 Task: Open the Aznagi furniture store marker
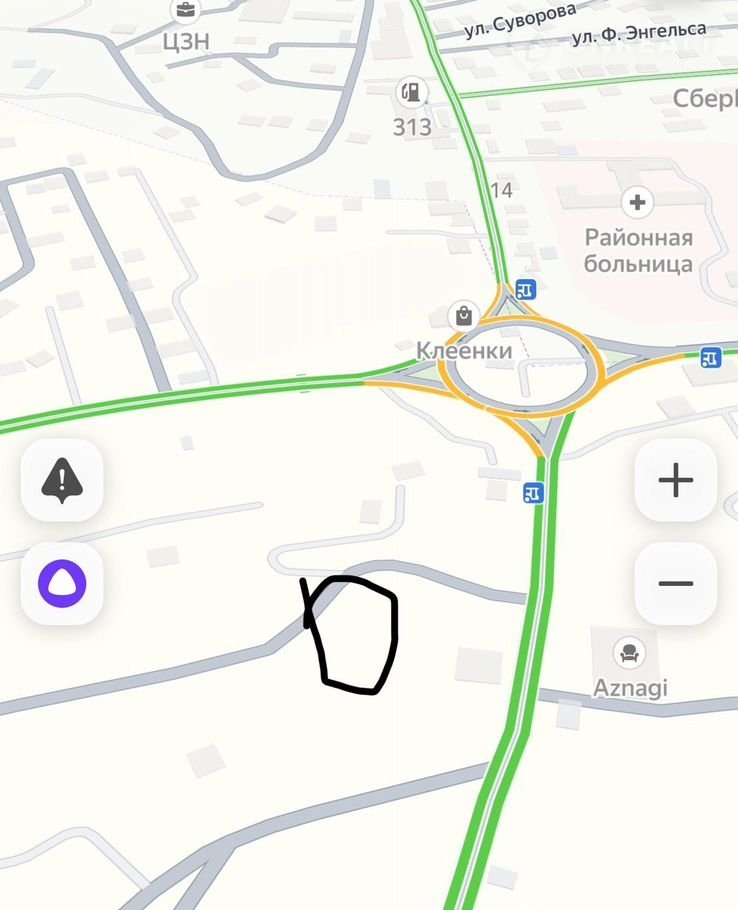(629, 654)
